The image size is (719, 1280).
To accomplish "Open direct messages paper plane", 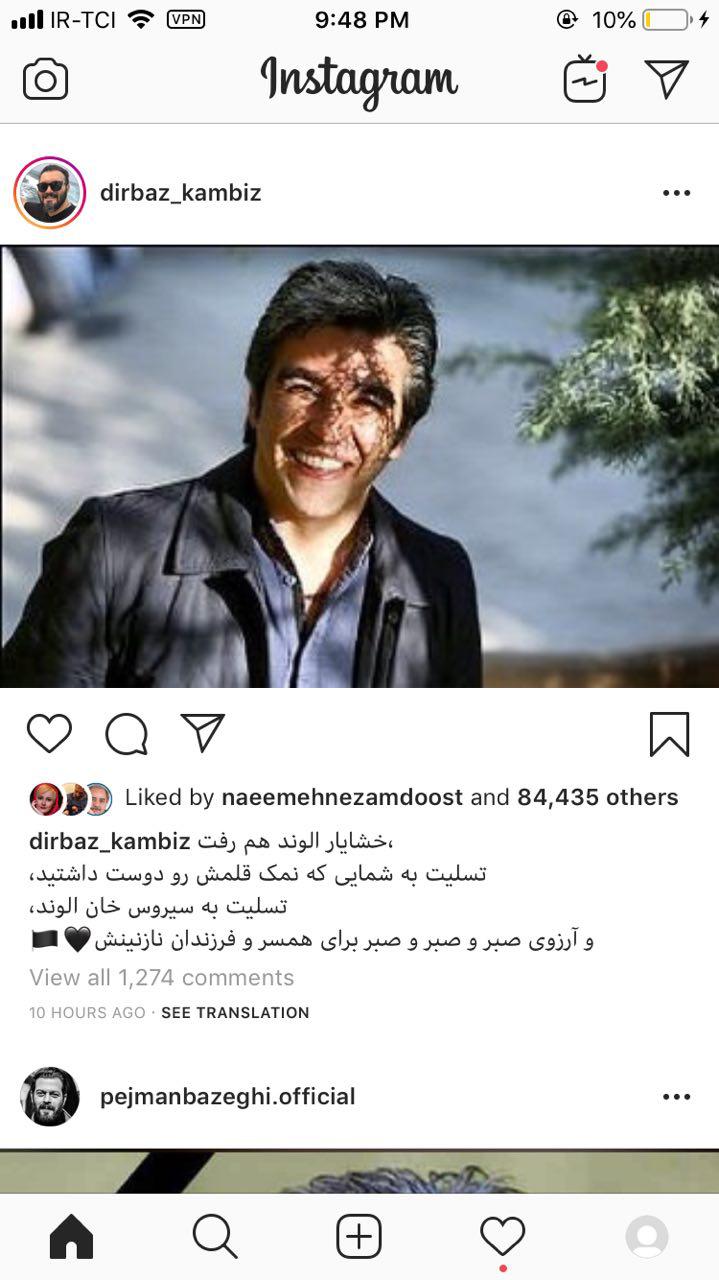I will coord(666,79).
